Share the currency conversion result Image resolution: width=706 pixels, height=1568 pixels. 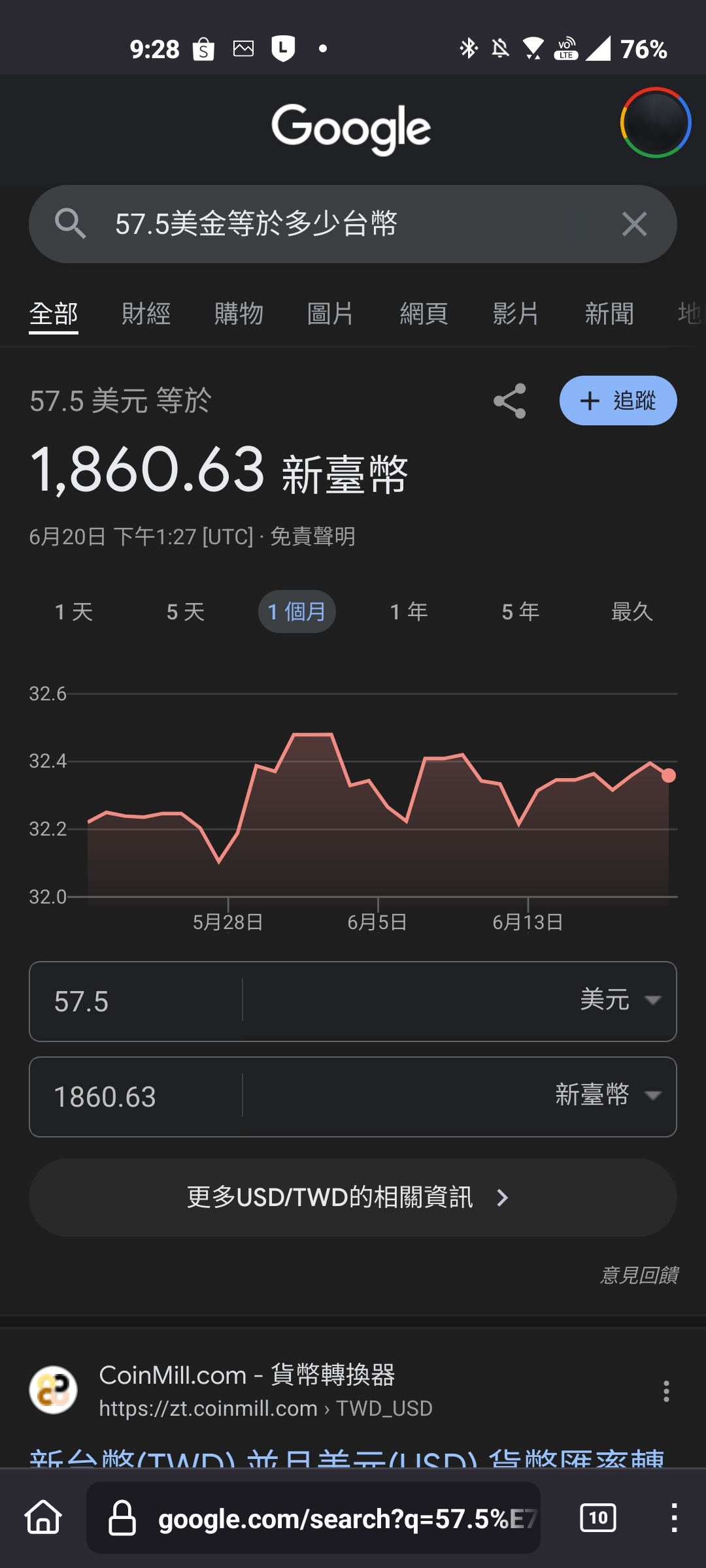point(510,400)
